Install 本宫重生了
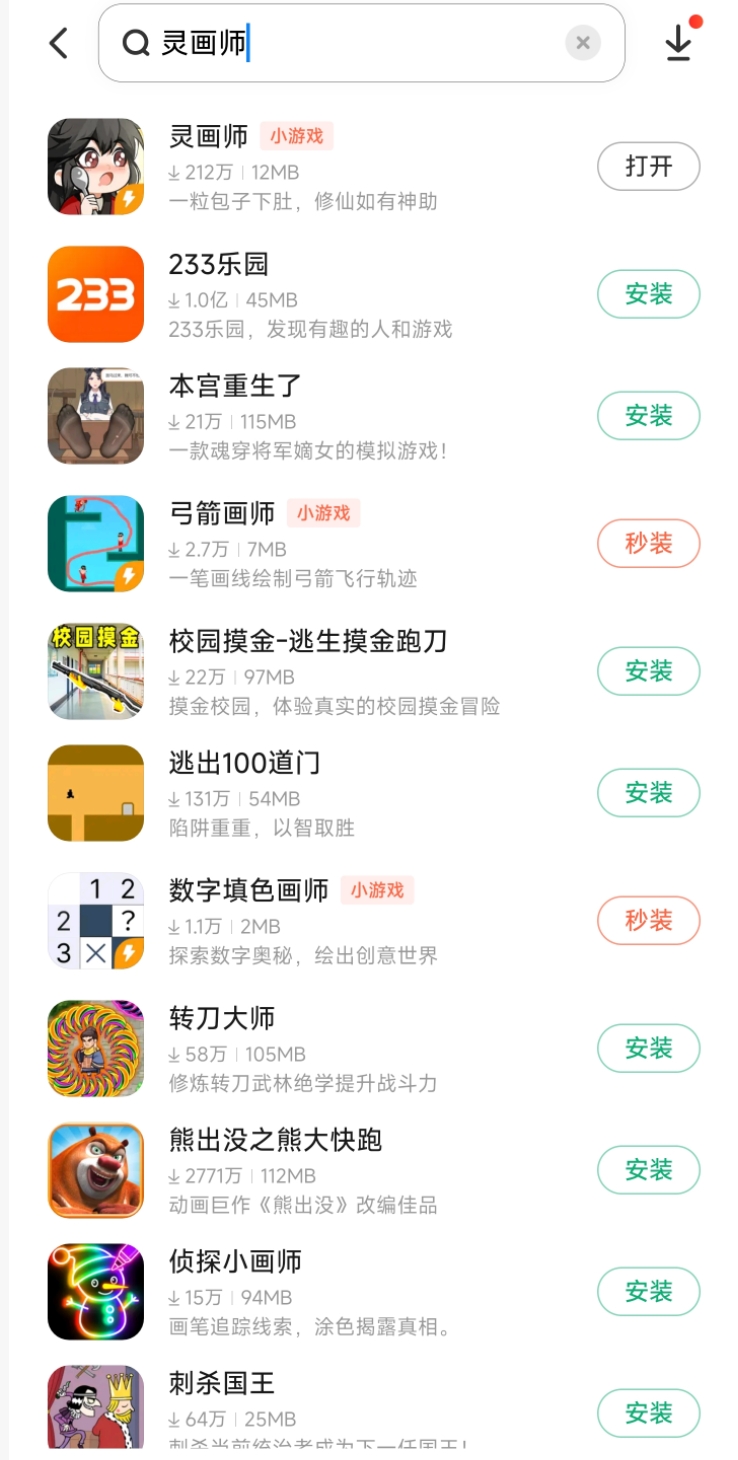738x1460 pixels. pos(648,416)
